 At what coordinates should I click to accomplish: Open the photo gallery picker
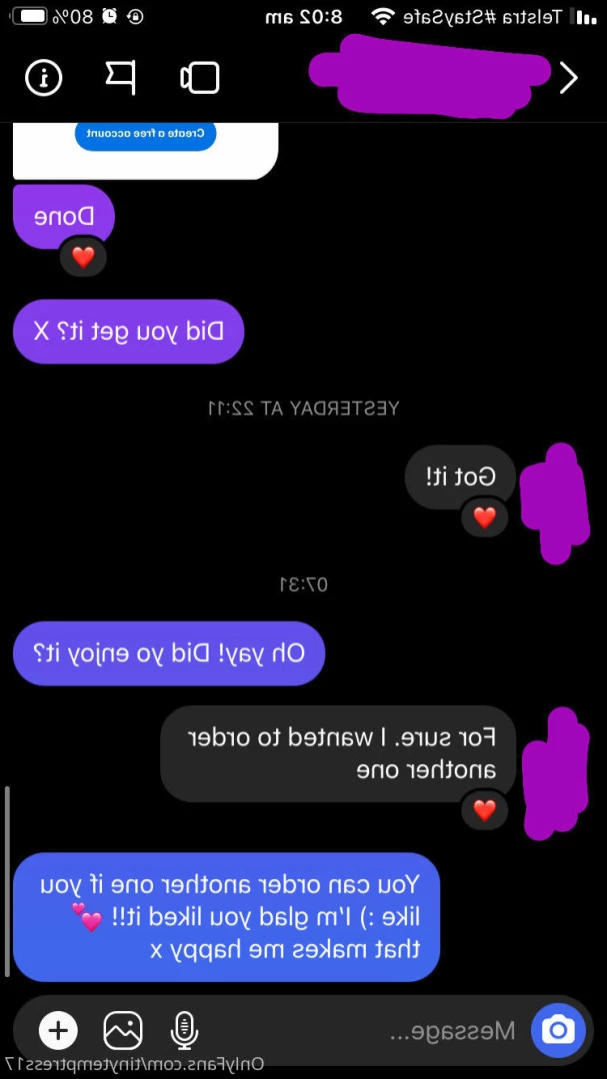pyautogui.click(x=123, y=1030)
